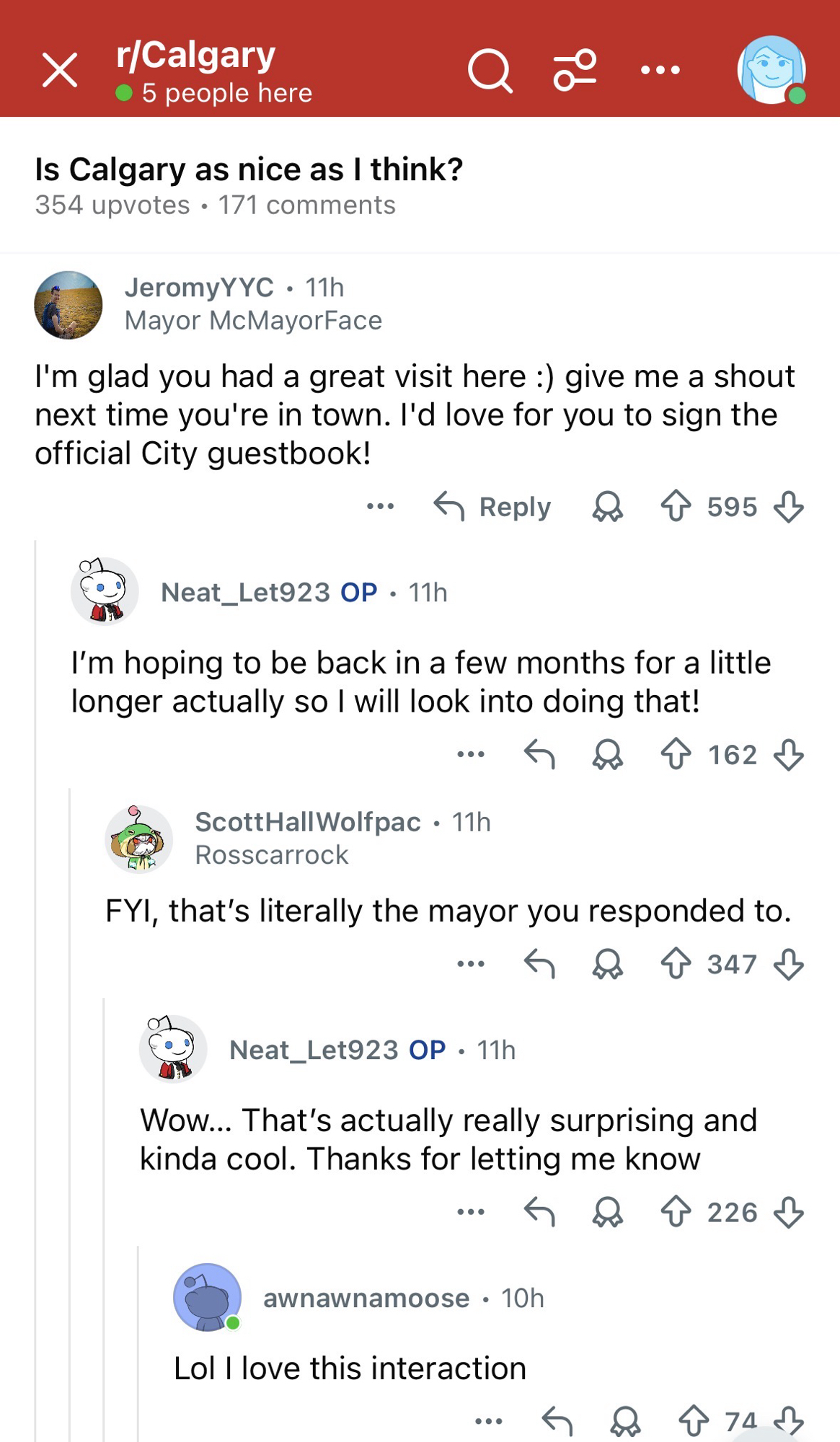
Task: Close the post with the X icon
Action: click(60, 71)
